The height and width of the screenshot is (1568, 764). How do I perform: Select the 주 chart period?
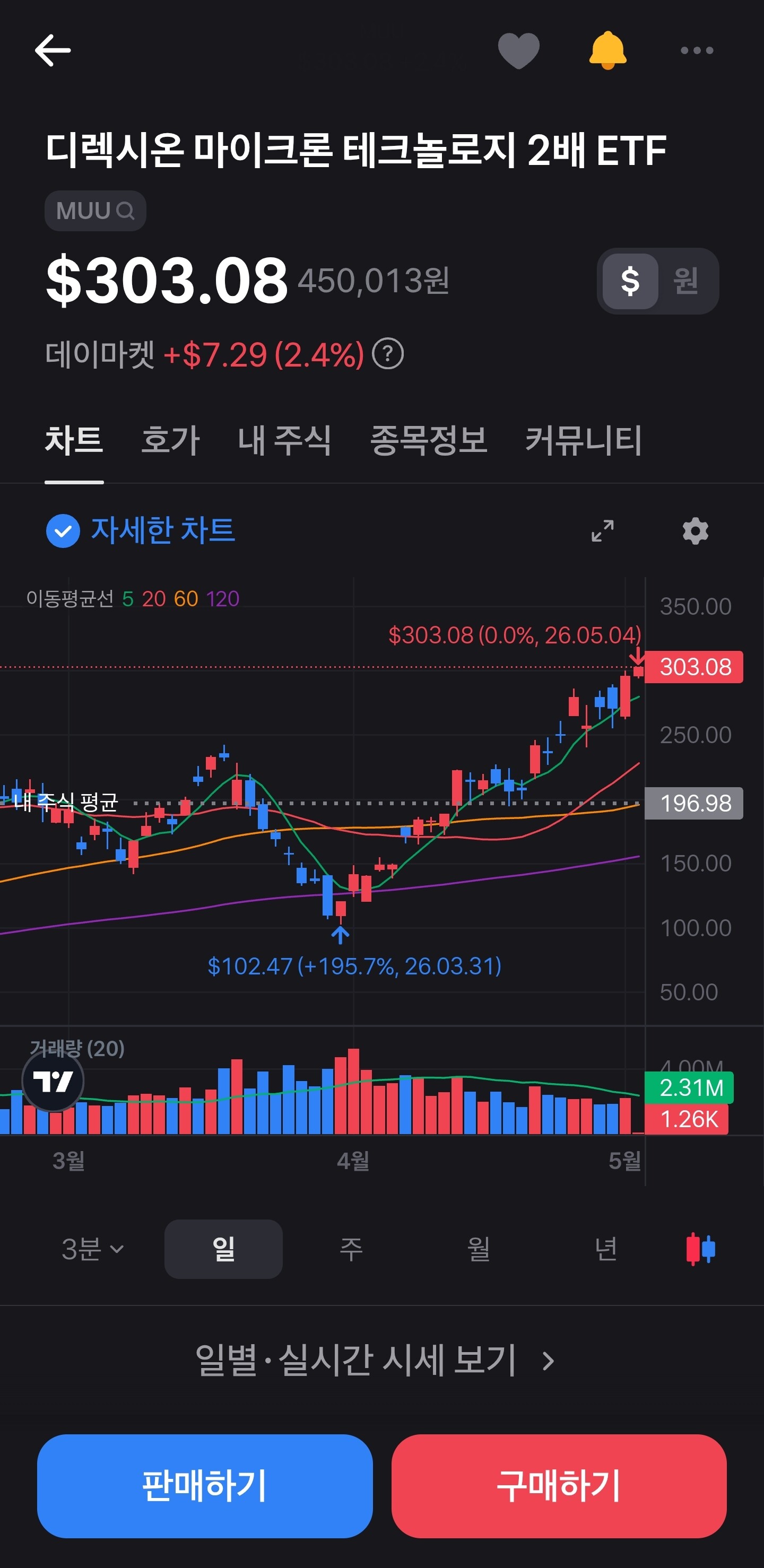pos(351,1249)
